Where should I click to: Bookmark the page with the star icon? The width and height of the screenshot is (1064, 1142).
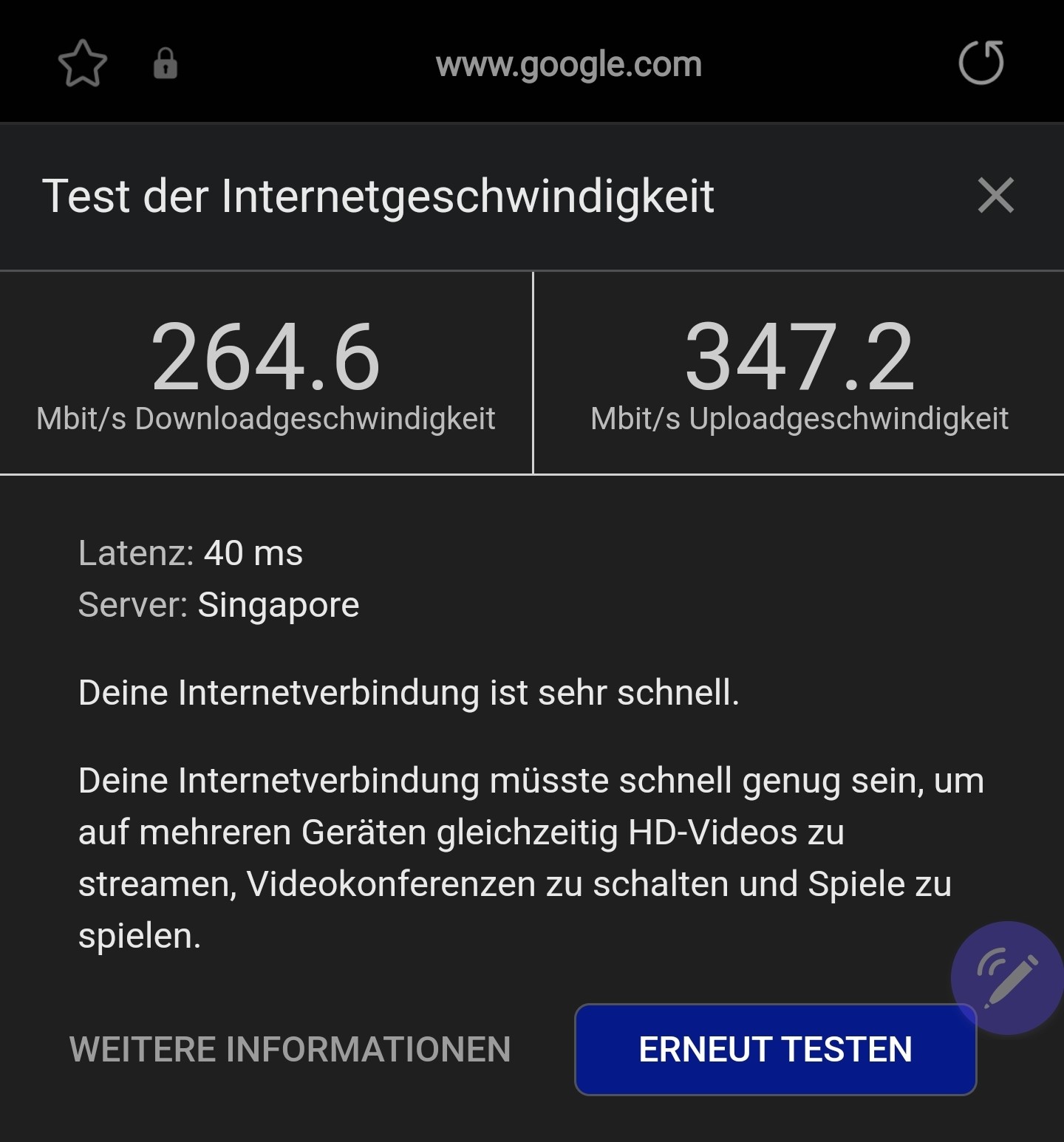[x=83, y=64]
